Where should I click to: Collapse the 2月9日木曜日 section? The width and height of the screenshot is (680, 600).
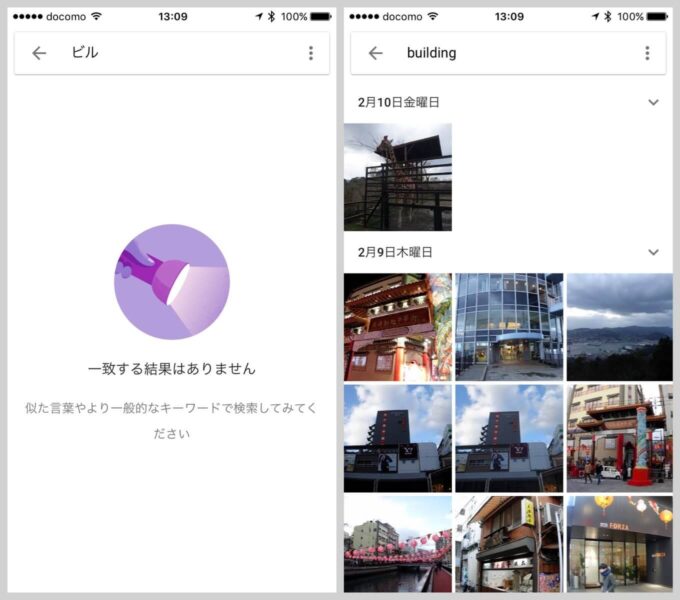click(653, 252)
